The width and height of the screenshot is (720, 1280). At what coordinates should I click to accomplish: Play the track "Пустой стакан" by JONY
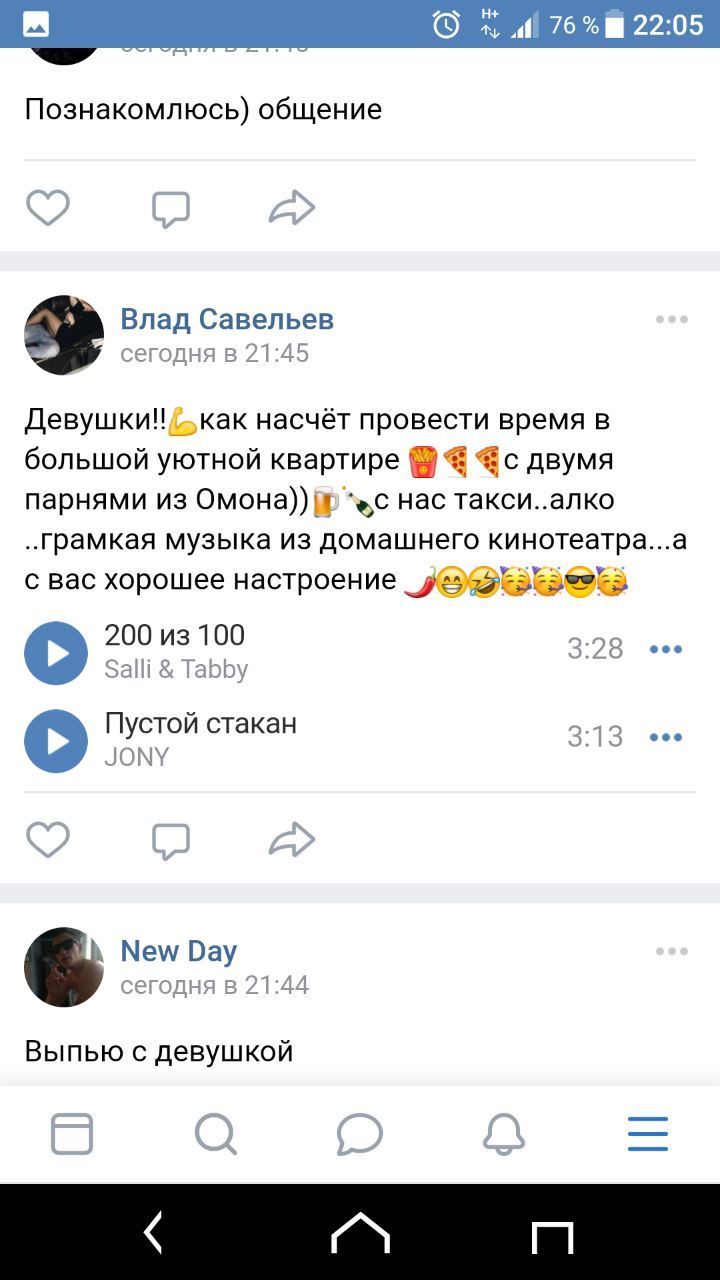point(56,741)
